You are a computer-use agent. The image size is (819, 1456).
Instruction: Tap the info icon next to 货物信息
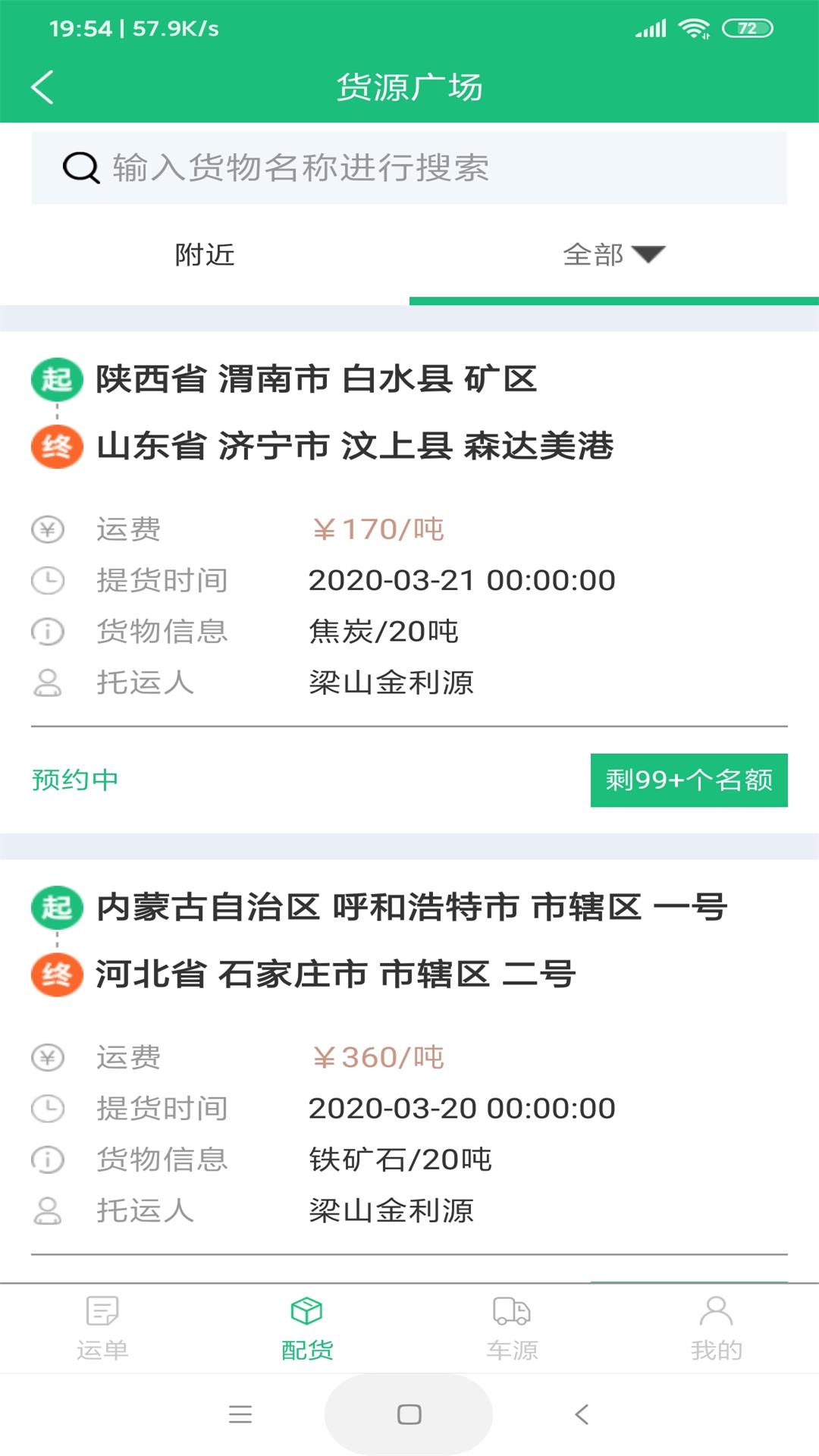47,630
